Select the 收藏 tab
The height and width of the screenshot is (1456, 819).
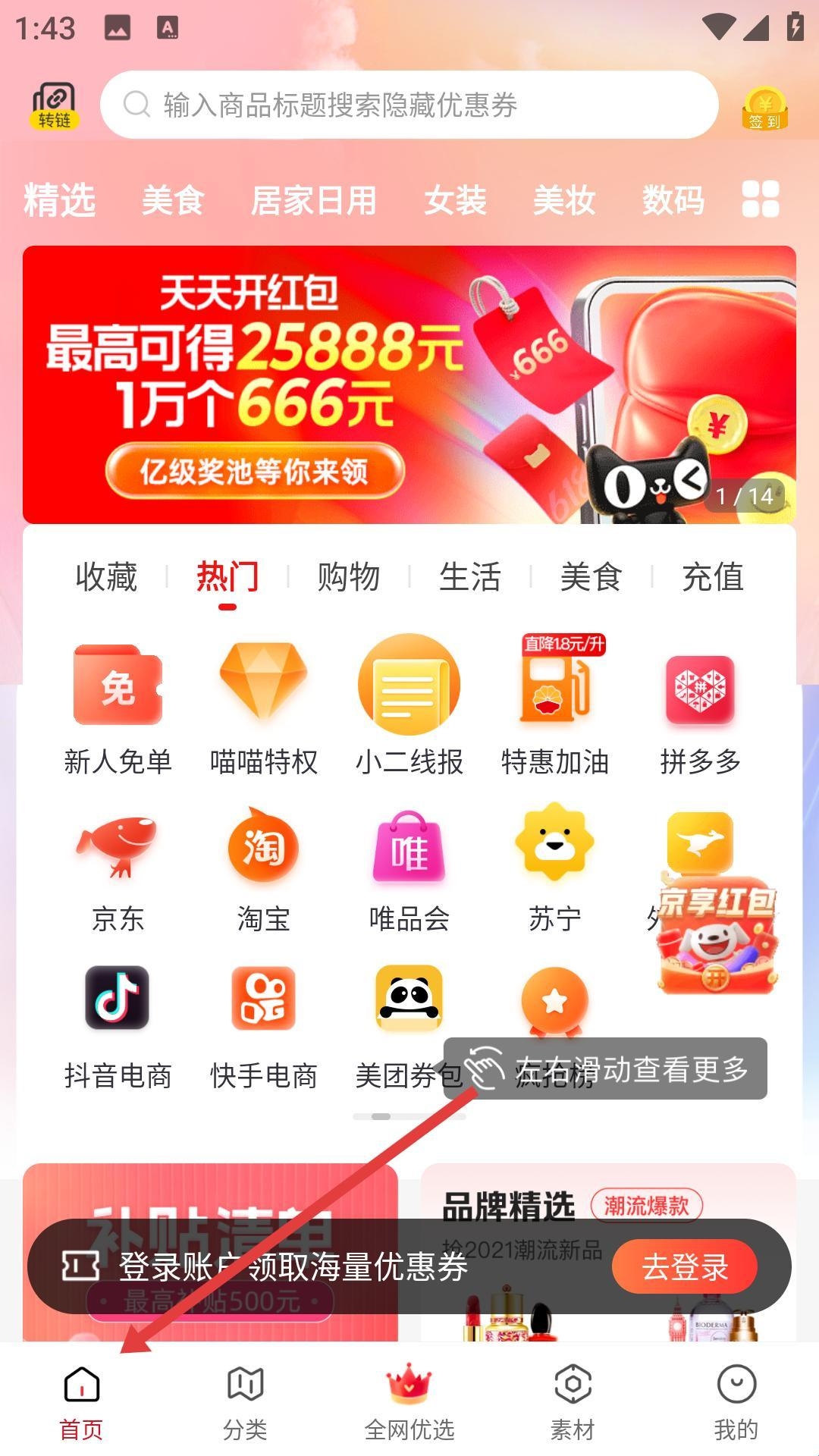(x=106, y=577)
